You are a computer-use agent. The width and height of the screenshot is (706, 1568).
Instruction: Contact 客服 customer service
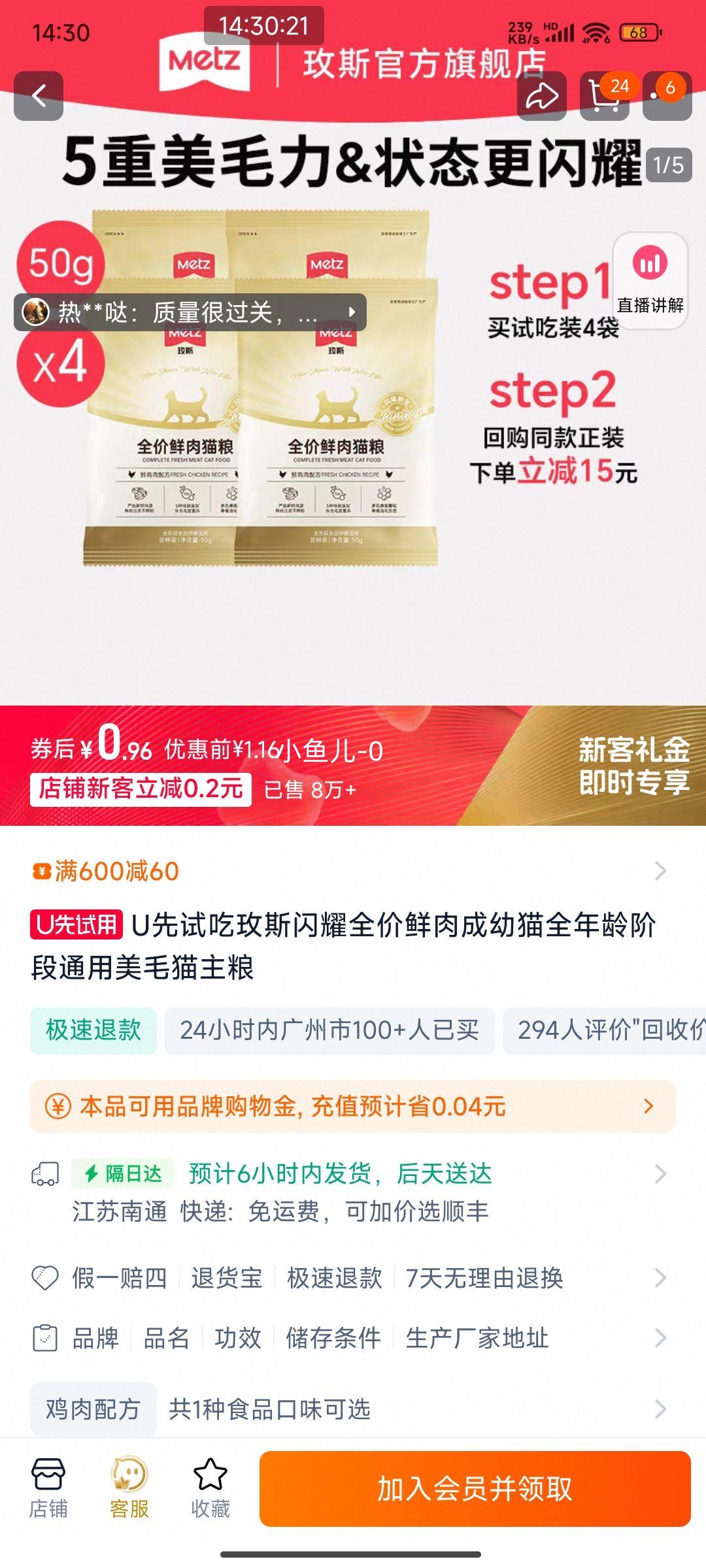click(129, 1489)
